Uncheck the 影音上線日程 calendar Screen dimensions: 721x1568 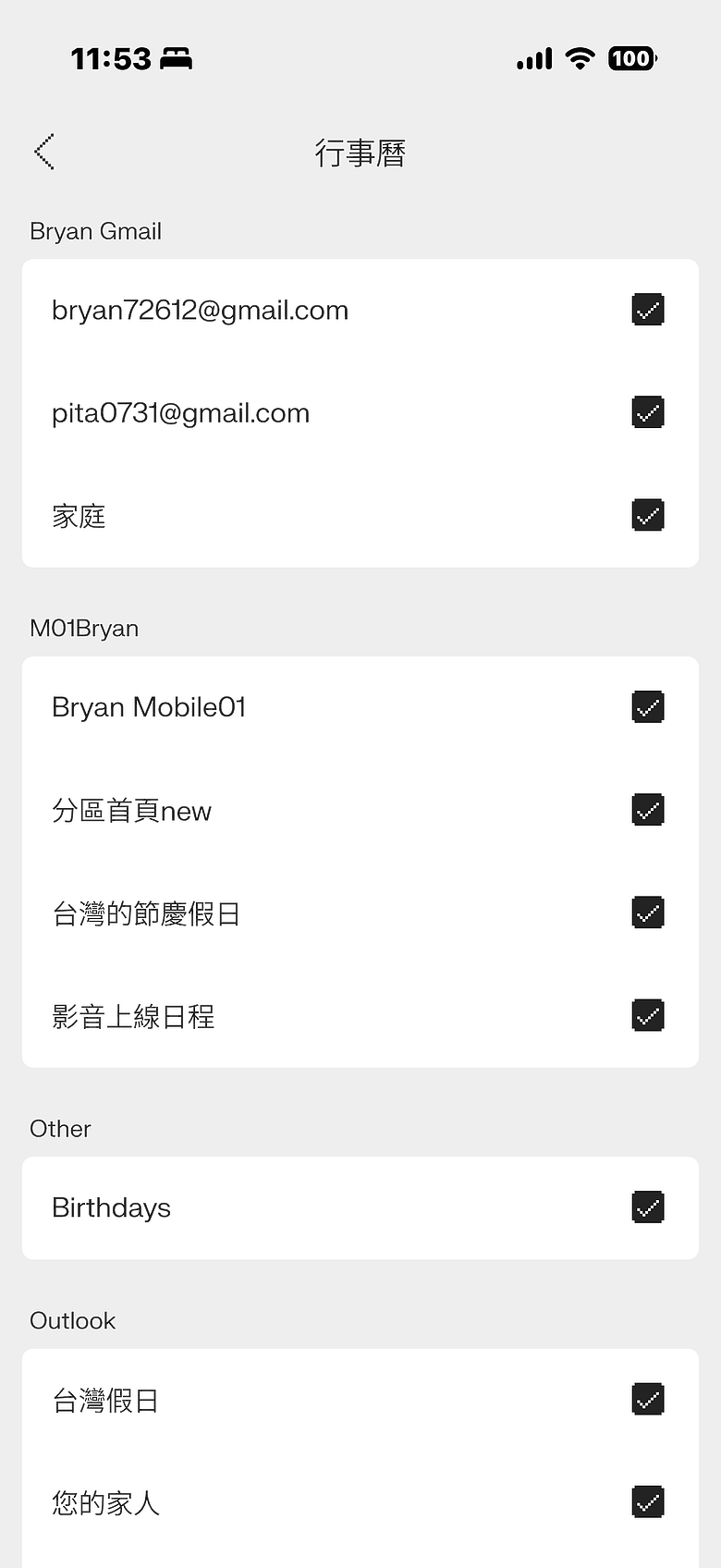click(x=648, y=1015)
